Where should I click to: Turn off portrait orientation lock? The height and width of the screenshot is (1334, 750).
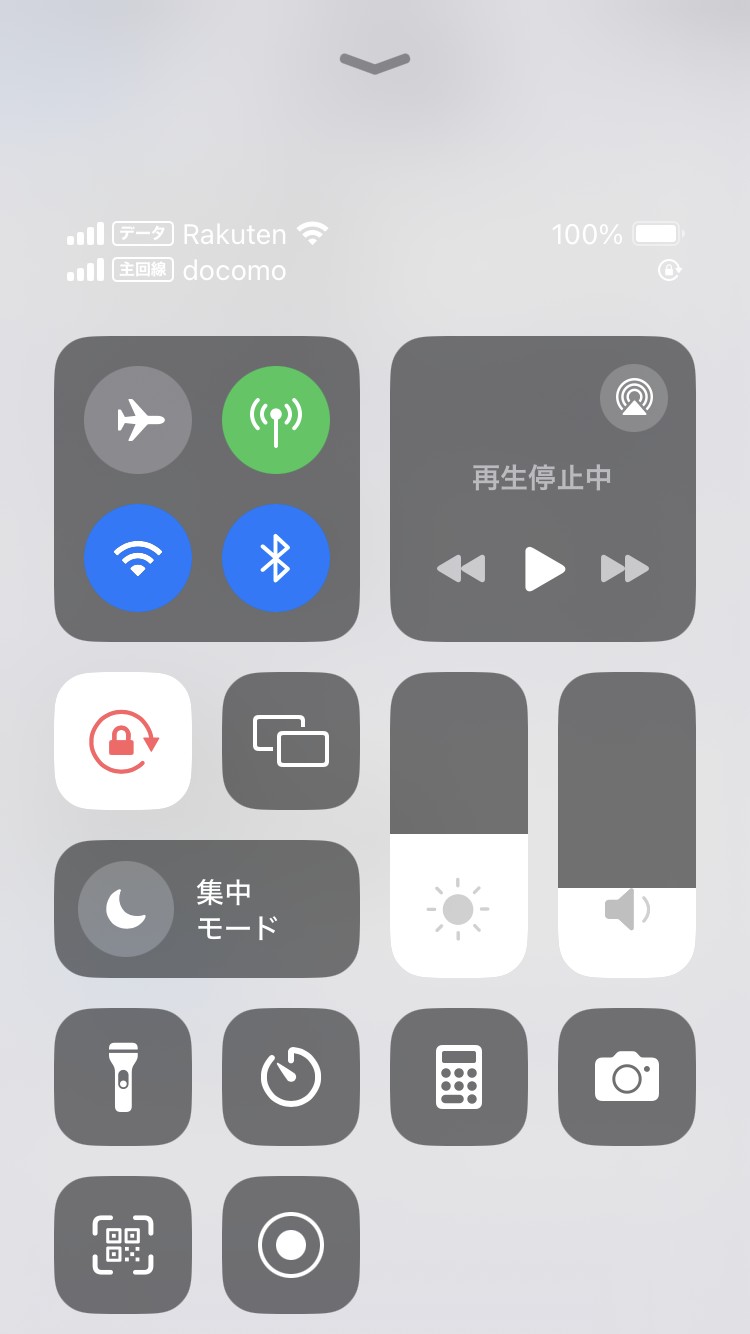click(x=123, y=741)
